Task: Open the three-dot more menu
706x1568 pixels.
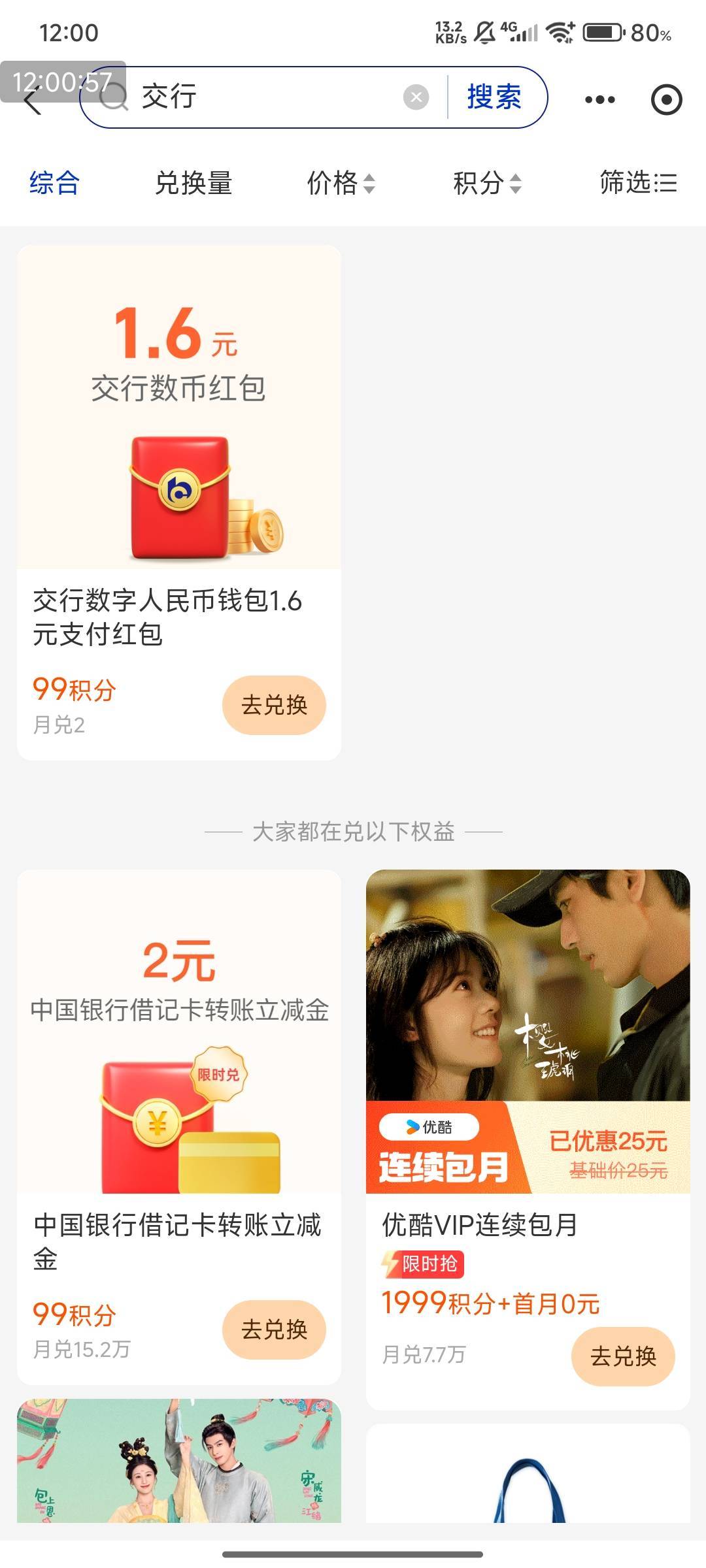Action: 599,99
